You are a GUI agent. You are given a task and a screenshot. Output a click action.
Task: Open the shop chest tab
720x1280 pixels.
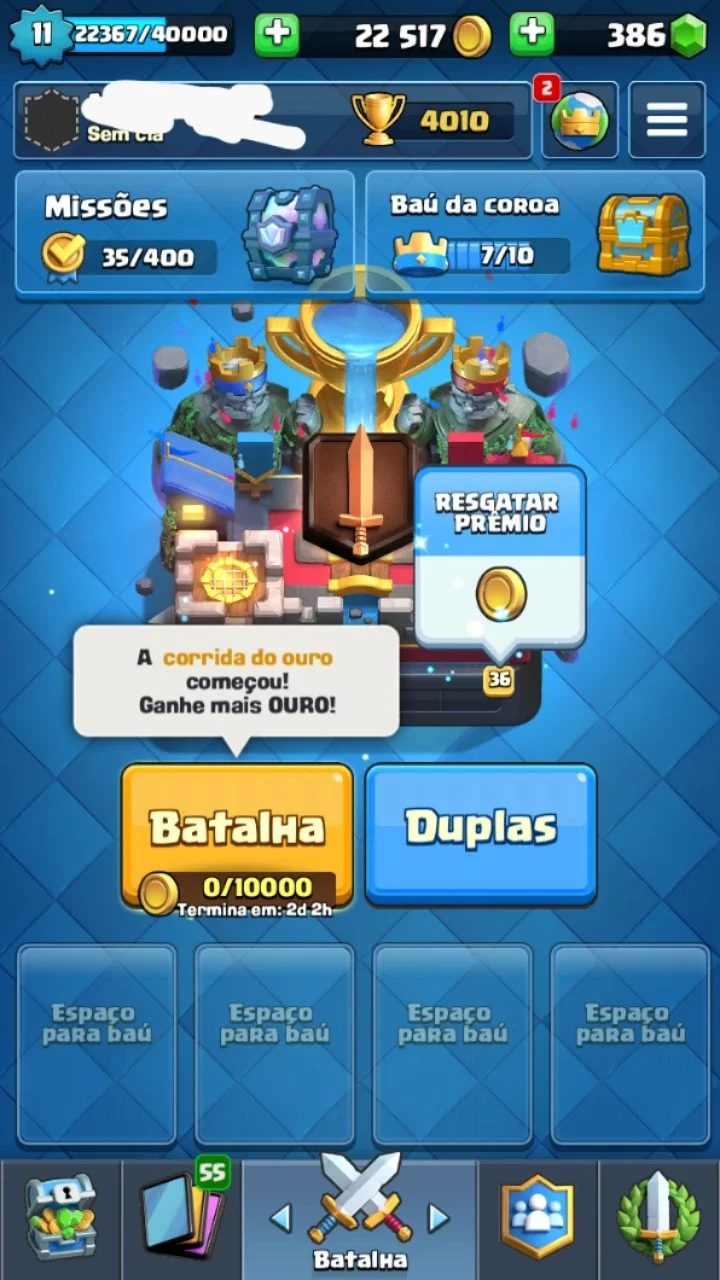(60, 1220)
